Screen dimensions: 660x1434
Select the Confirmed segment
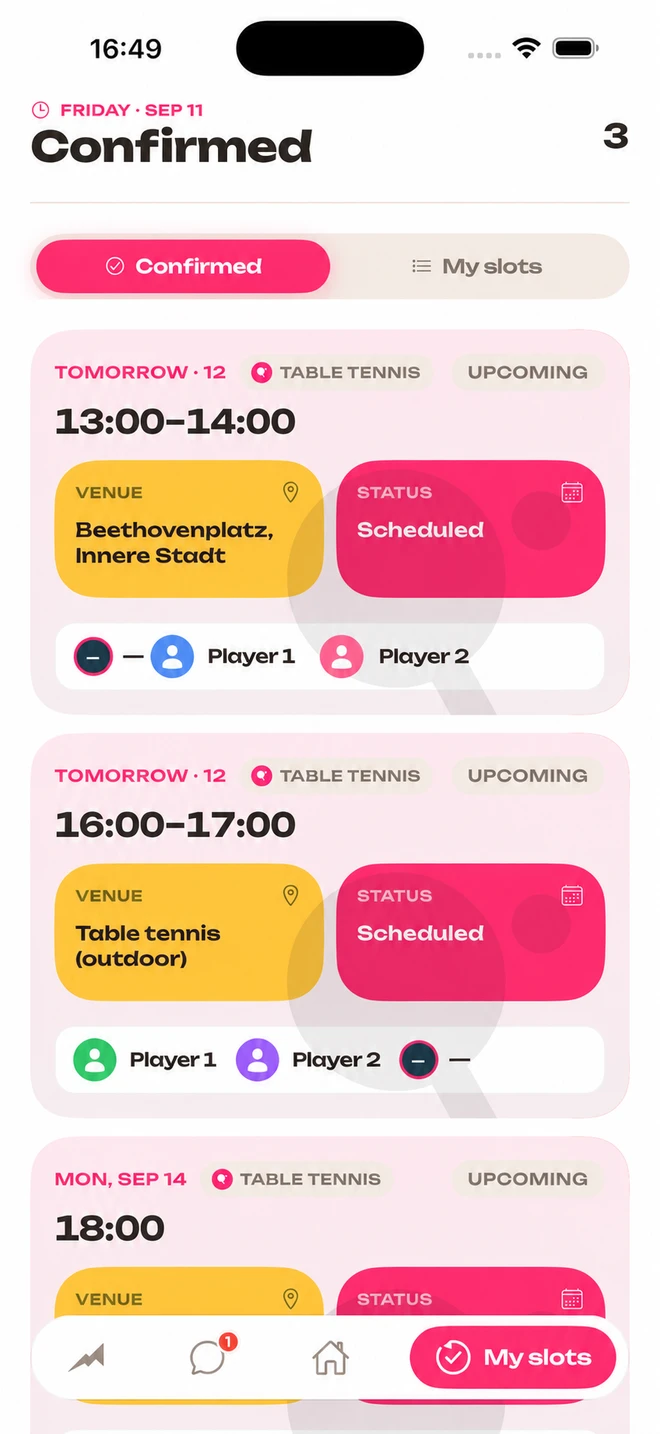coord(183,266)
